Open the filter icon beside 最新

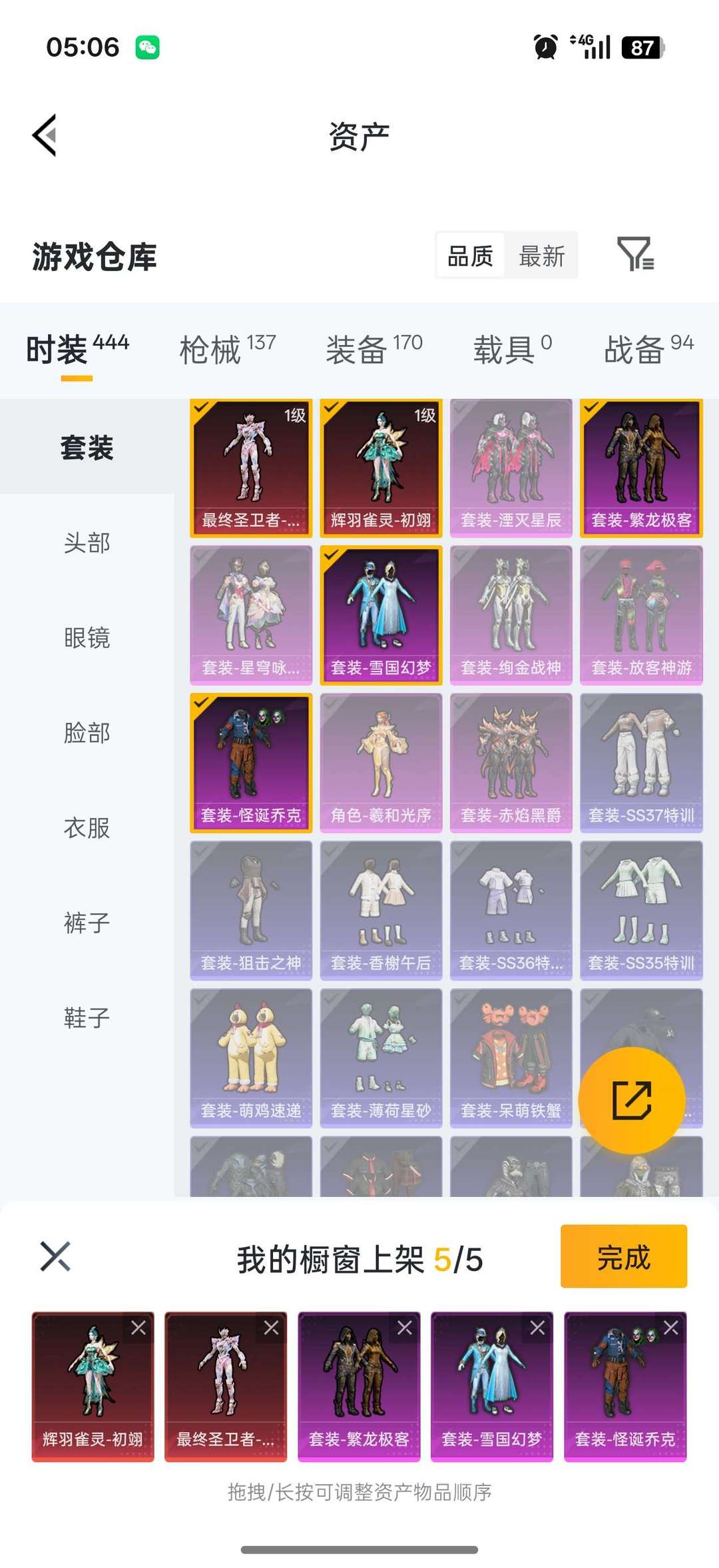pos(635,254)
